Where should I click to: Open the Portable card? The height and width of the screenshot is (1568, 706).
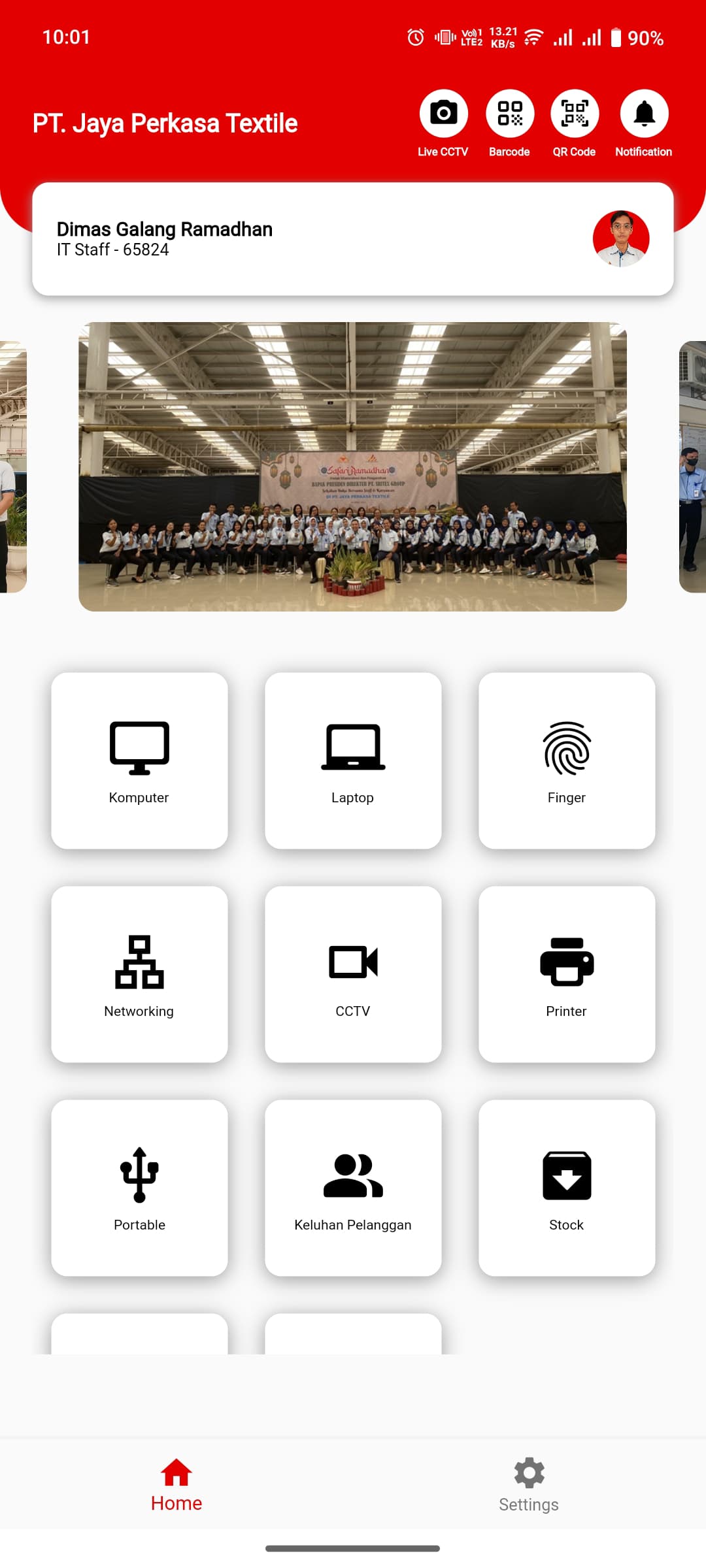click(x=139, y=1188)
